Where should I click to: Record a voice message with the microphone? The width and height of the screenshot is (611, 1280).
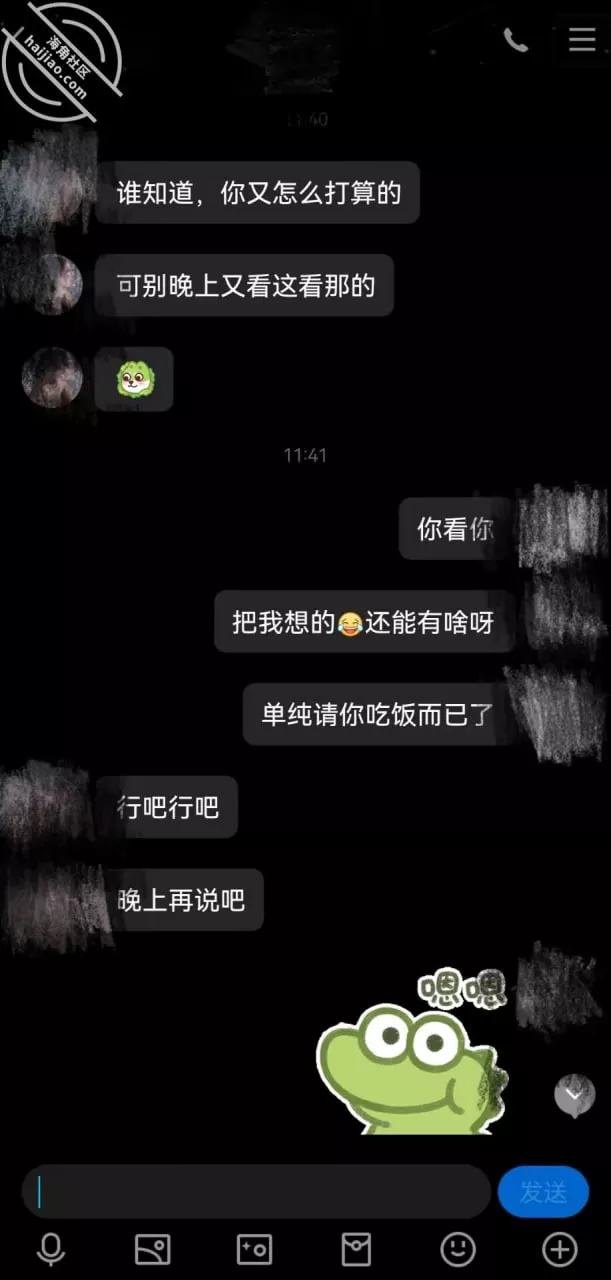[51, 1249]
